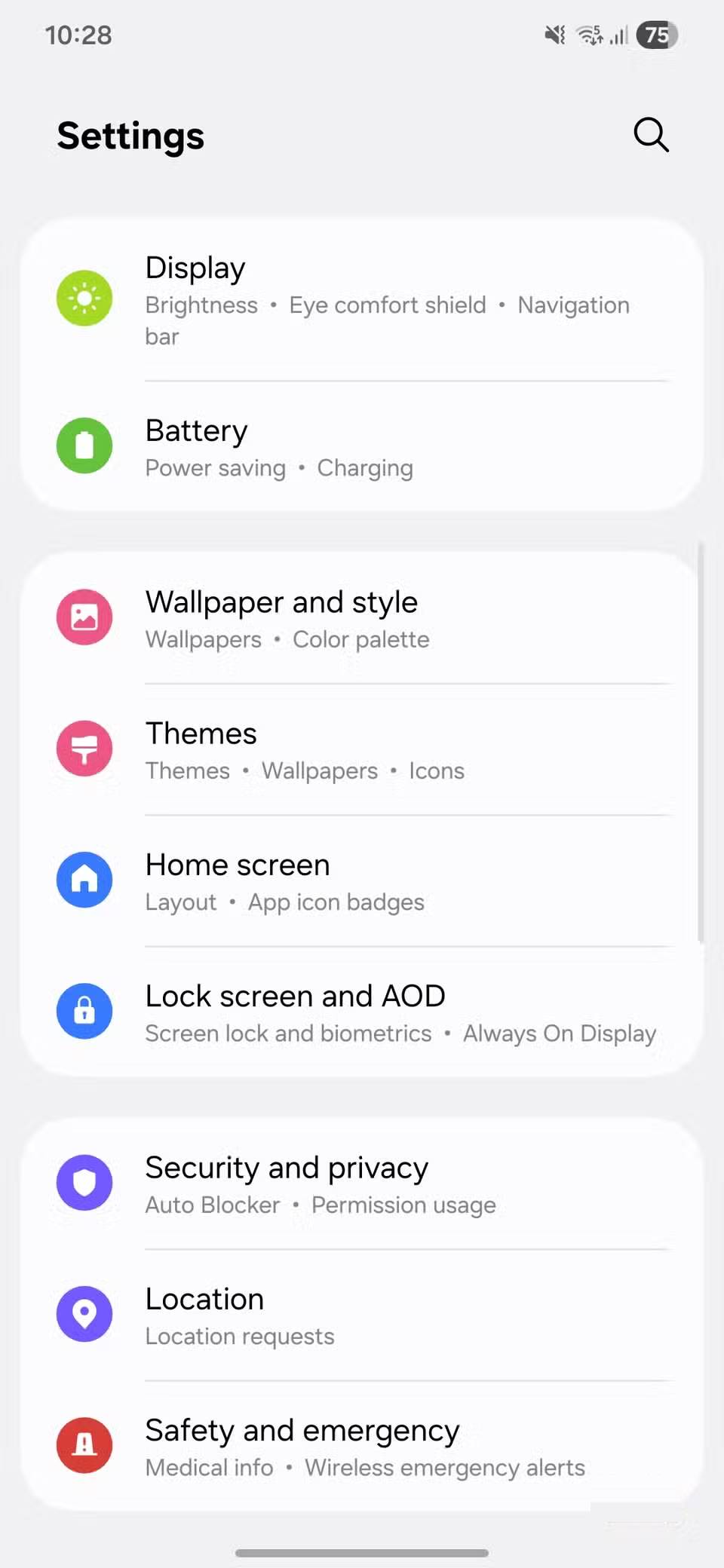Open Wallpaper and style

tap(362, 618)
